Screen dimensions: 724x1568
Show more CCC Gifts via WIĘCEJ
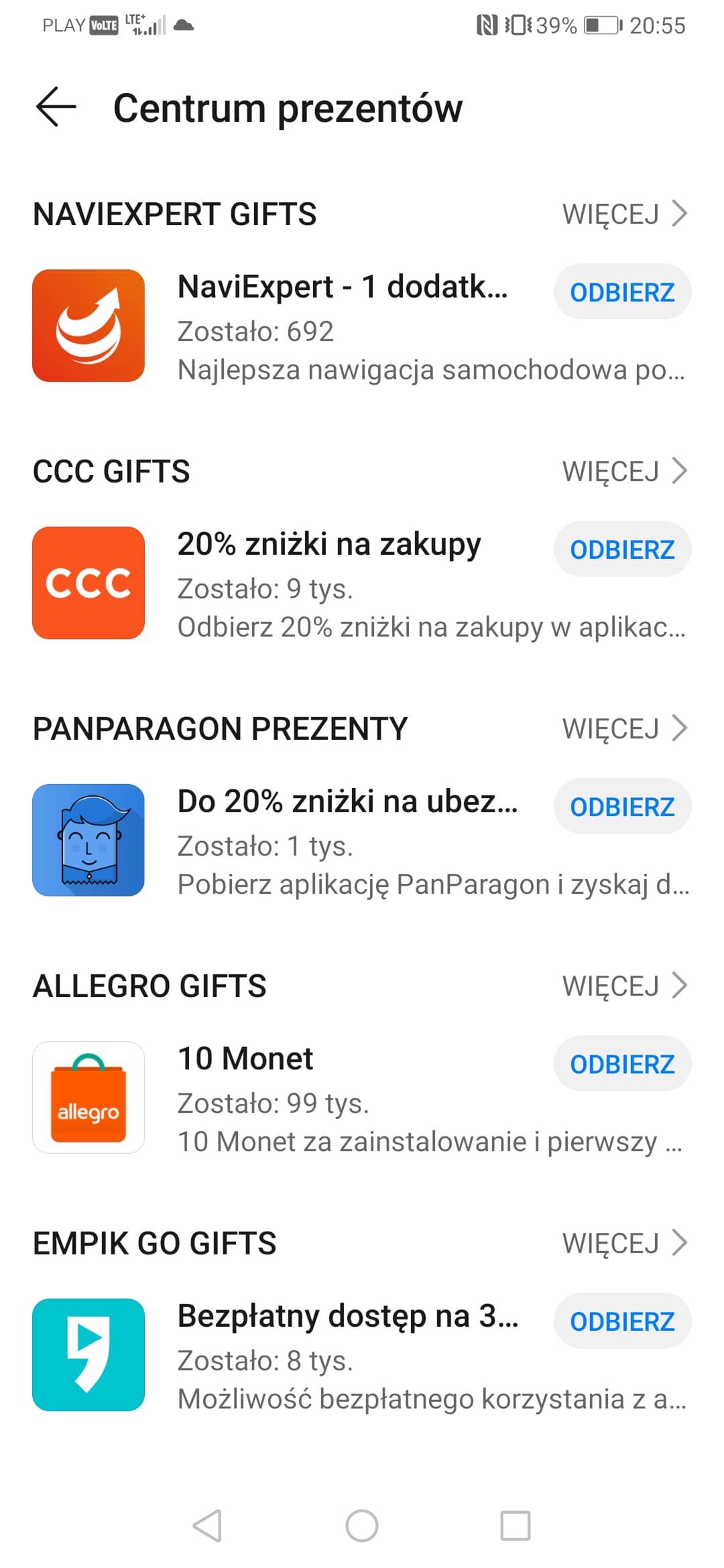click(x=625, y=472)
